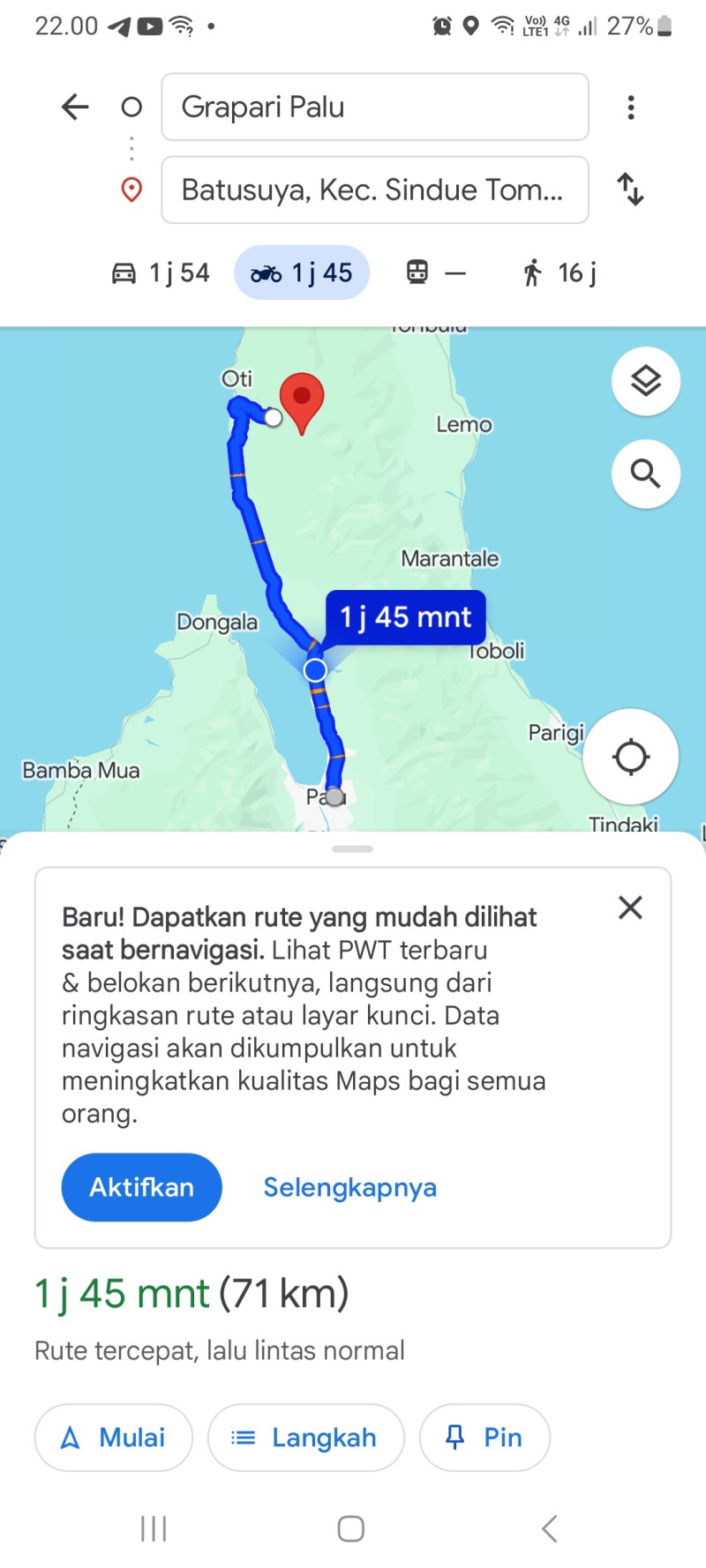
Task: Switch to car travel mode
Action: (161, 273)
